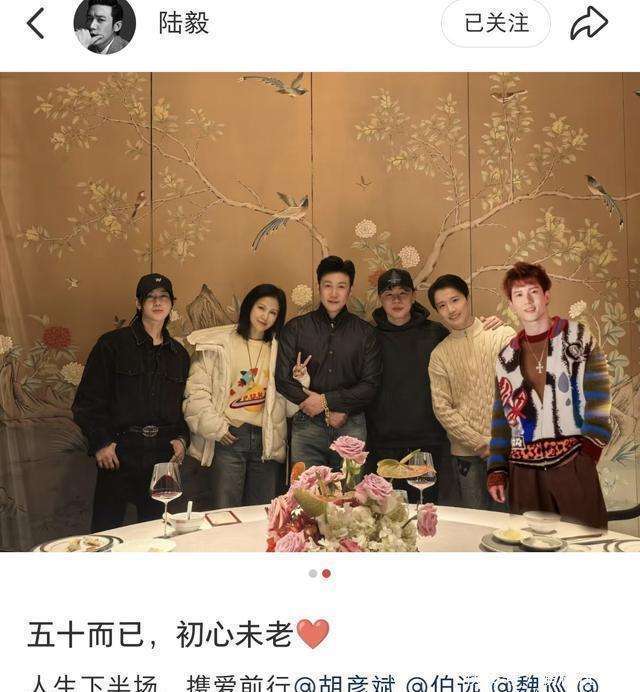Image resolution: width=640 pixels, height=692 pixels.
Task: Go back using the top-left arrow
Action: 35,24
